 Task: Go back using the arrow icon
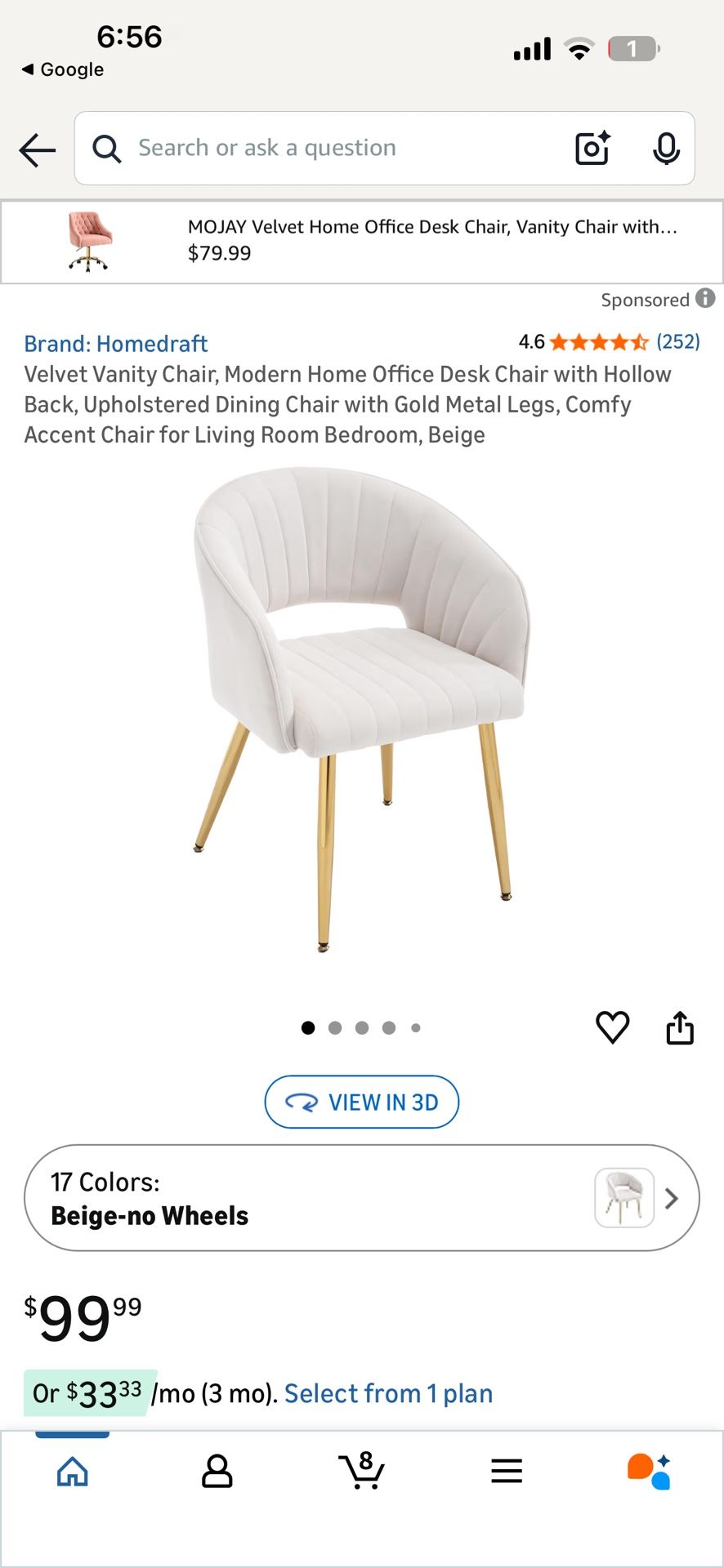tap(38, 149)
